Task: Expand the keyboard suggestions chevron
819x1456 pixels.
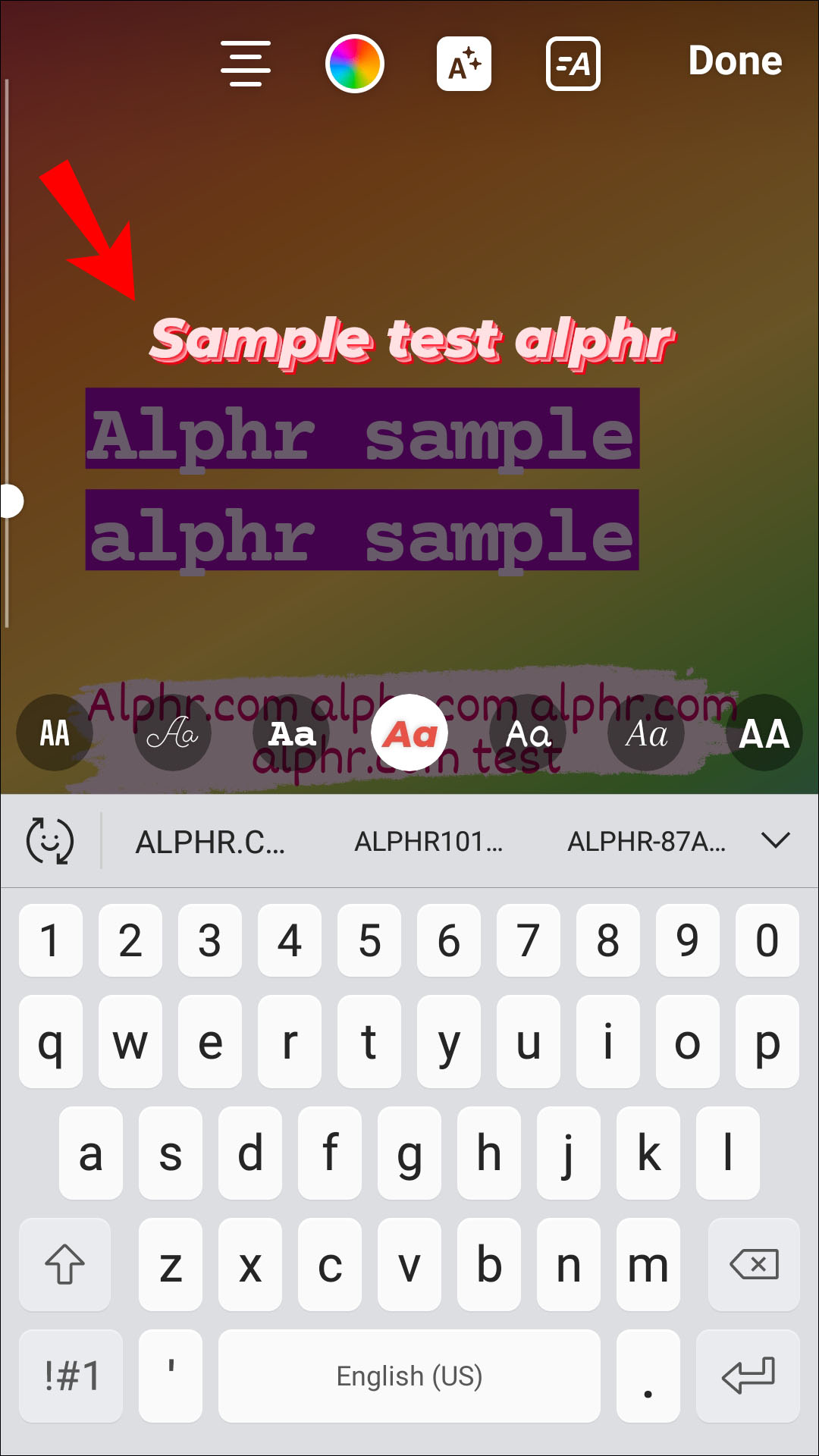Action: [x=775, y=840]
